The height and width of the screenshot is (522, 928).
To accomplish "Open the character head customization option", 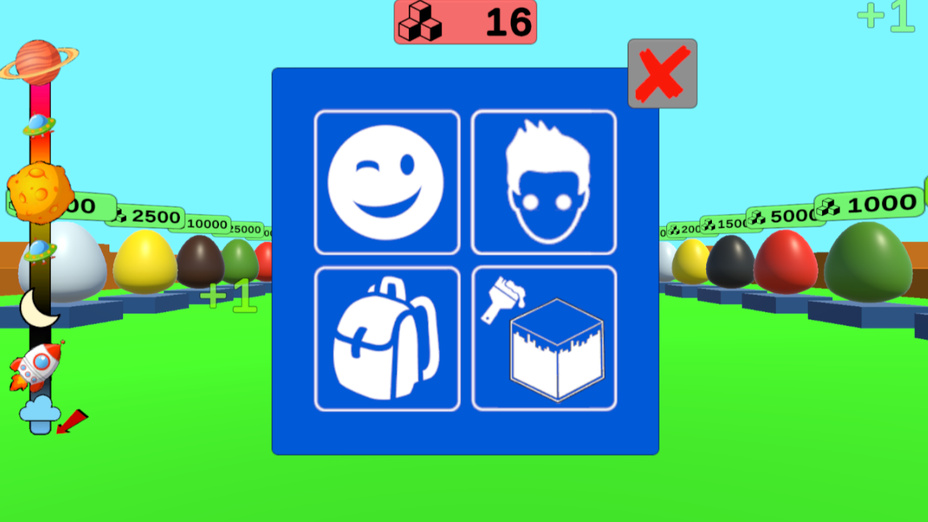I will 544,182.
